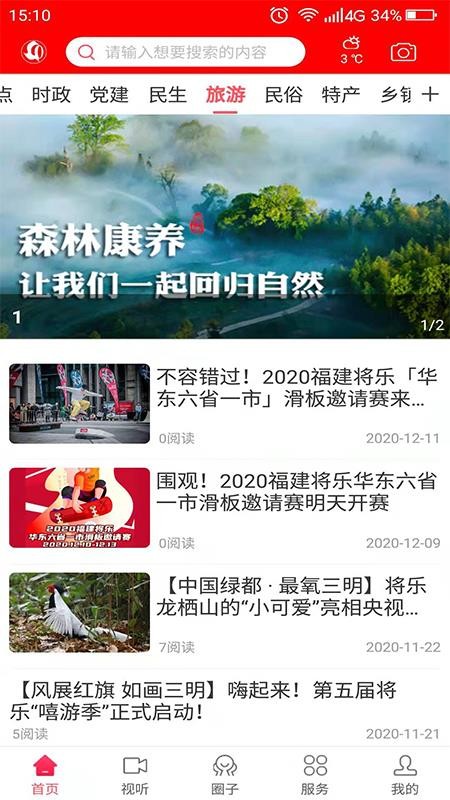Open the 围观！滑板邀请赛明天开赛 article
Screen dimensions: 450x800
225,508
